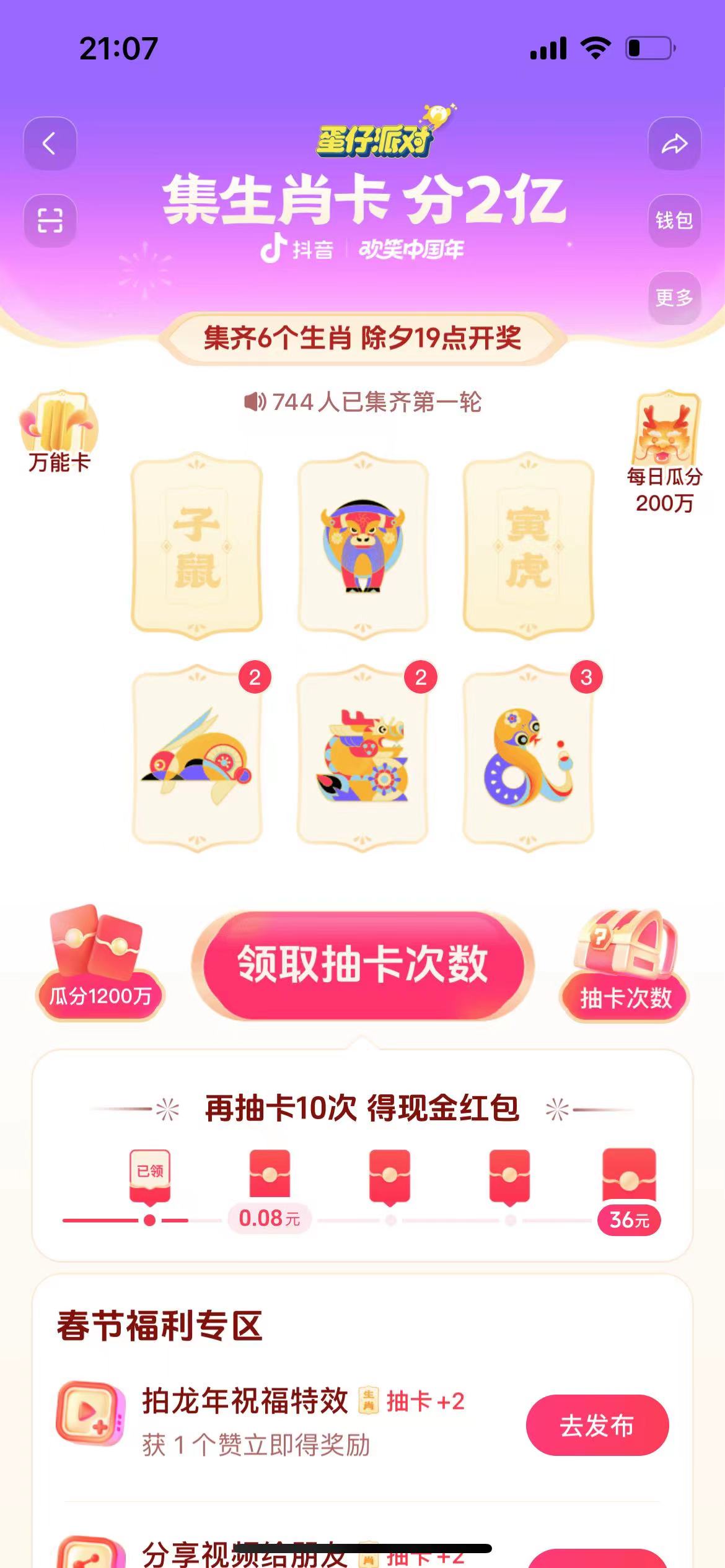725x1568 pixels.
Task: Open the dragon zodiac card
Action: pyautogui.click(x=362, y=758)
